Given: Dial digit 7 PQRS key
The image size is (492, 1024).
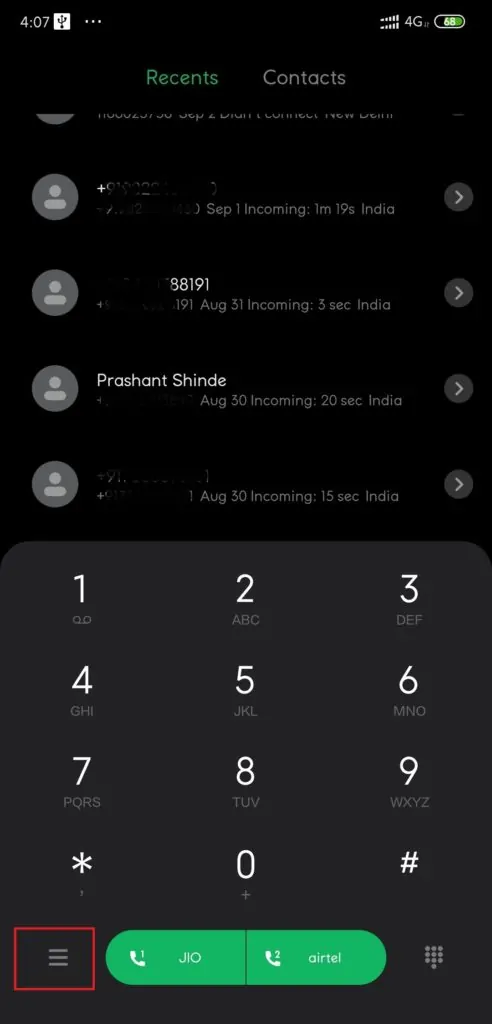Looking at the screenshot, I should 81,782.
